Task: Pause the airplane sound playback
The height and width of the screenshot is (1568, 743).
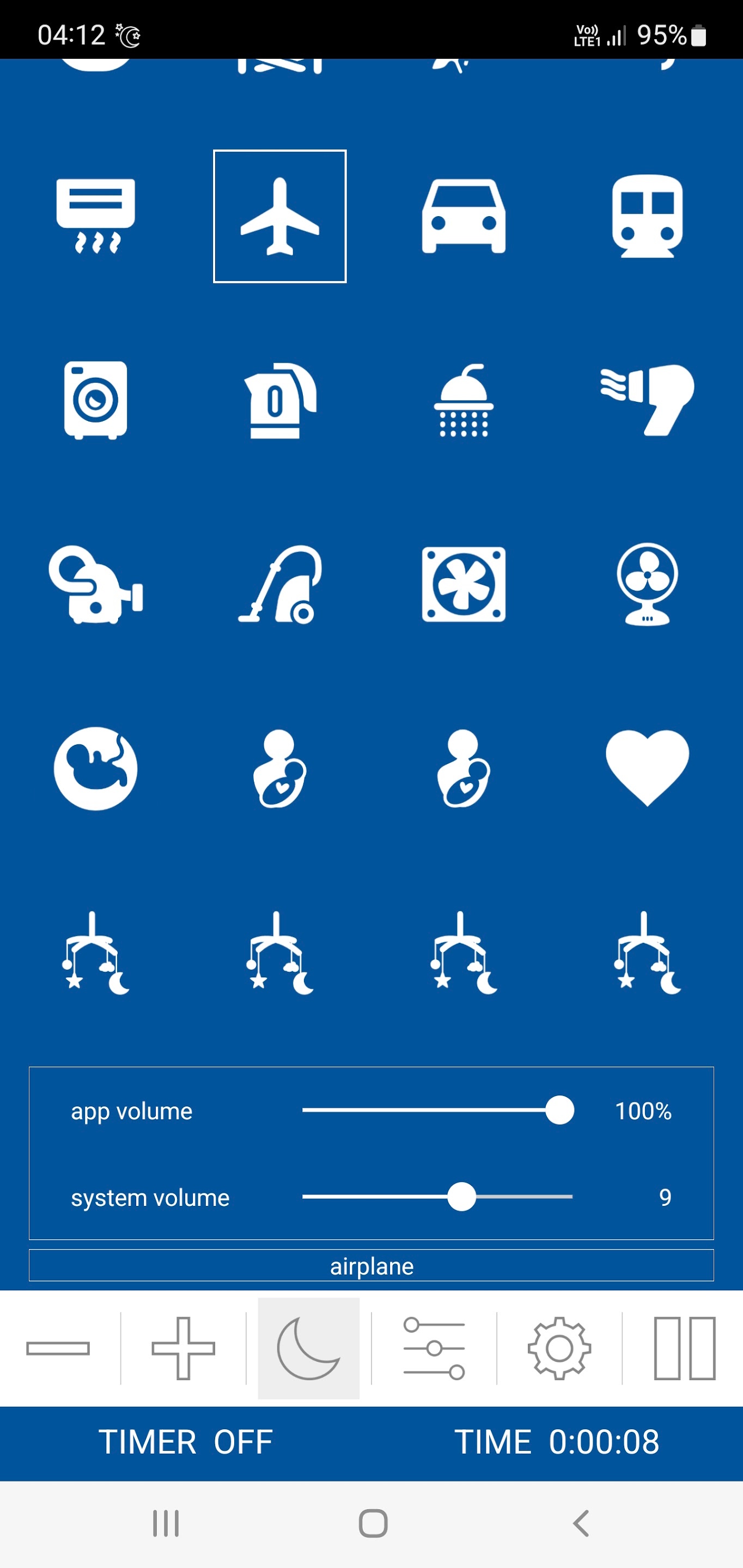Action: coord(685,1348)
